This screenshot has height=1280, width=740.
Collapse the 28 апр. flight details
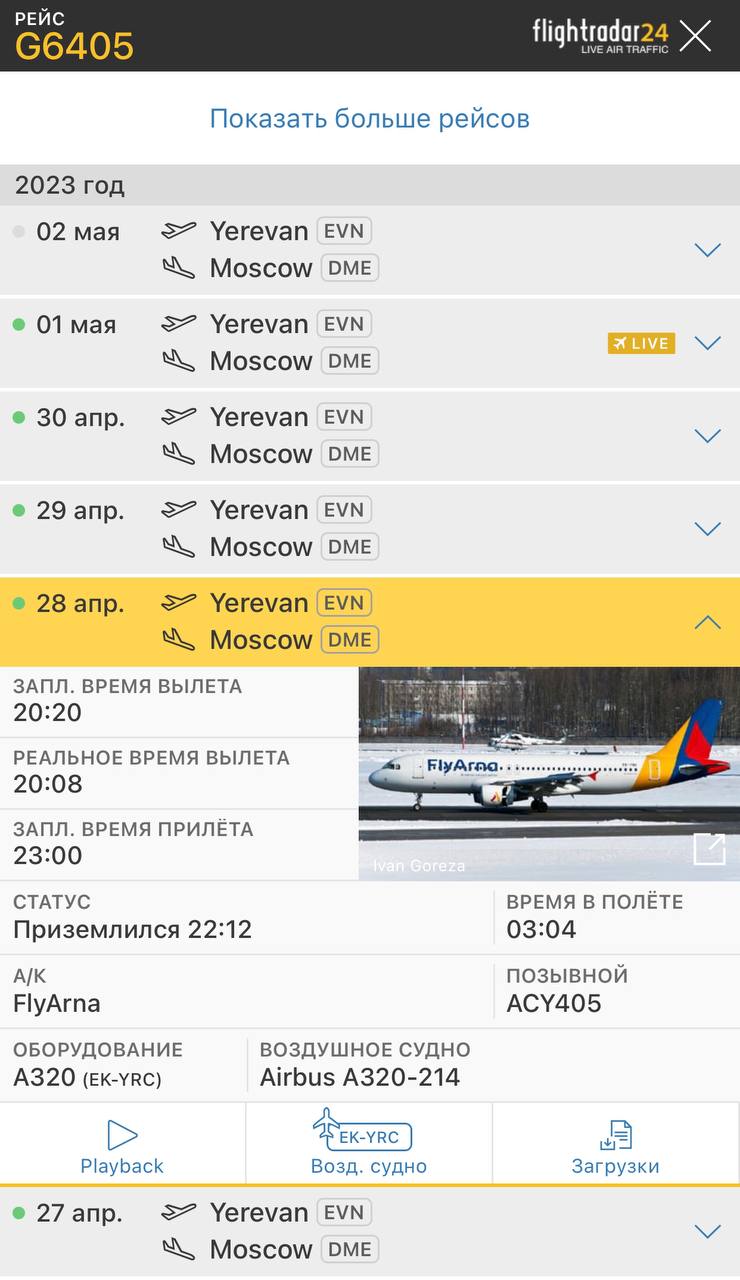coord(707,622)
